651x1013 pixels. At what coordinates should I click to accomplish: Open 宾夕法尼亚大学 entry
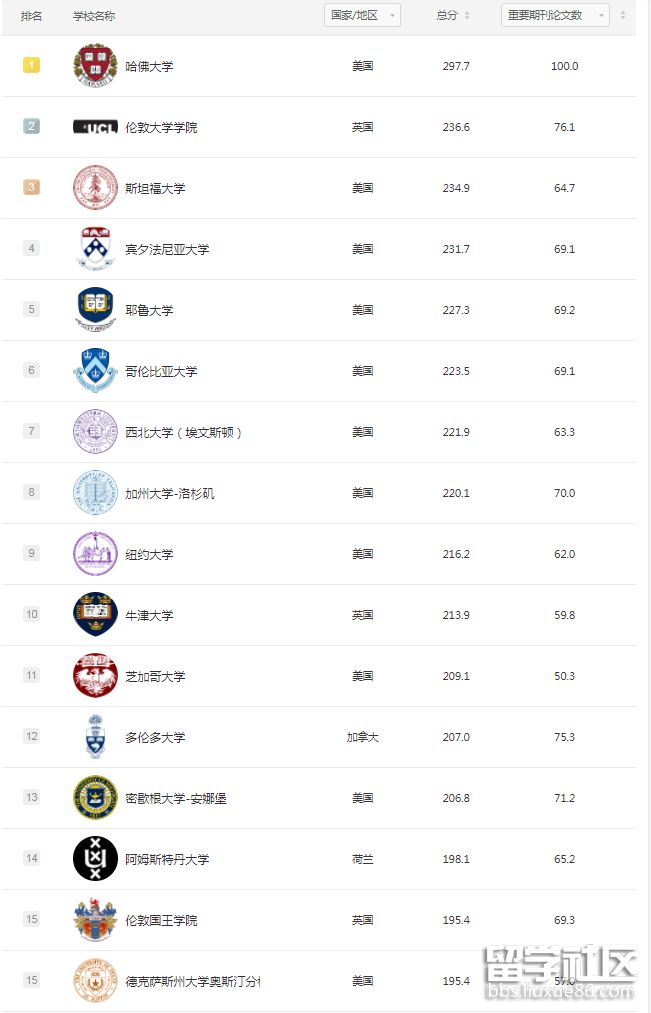pos(167,249)
